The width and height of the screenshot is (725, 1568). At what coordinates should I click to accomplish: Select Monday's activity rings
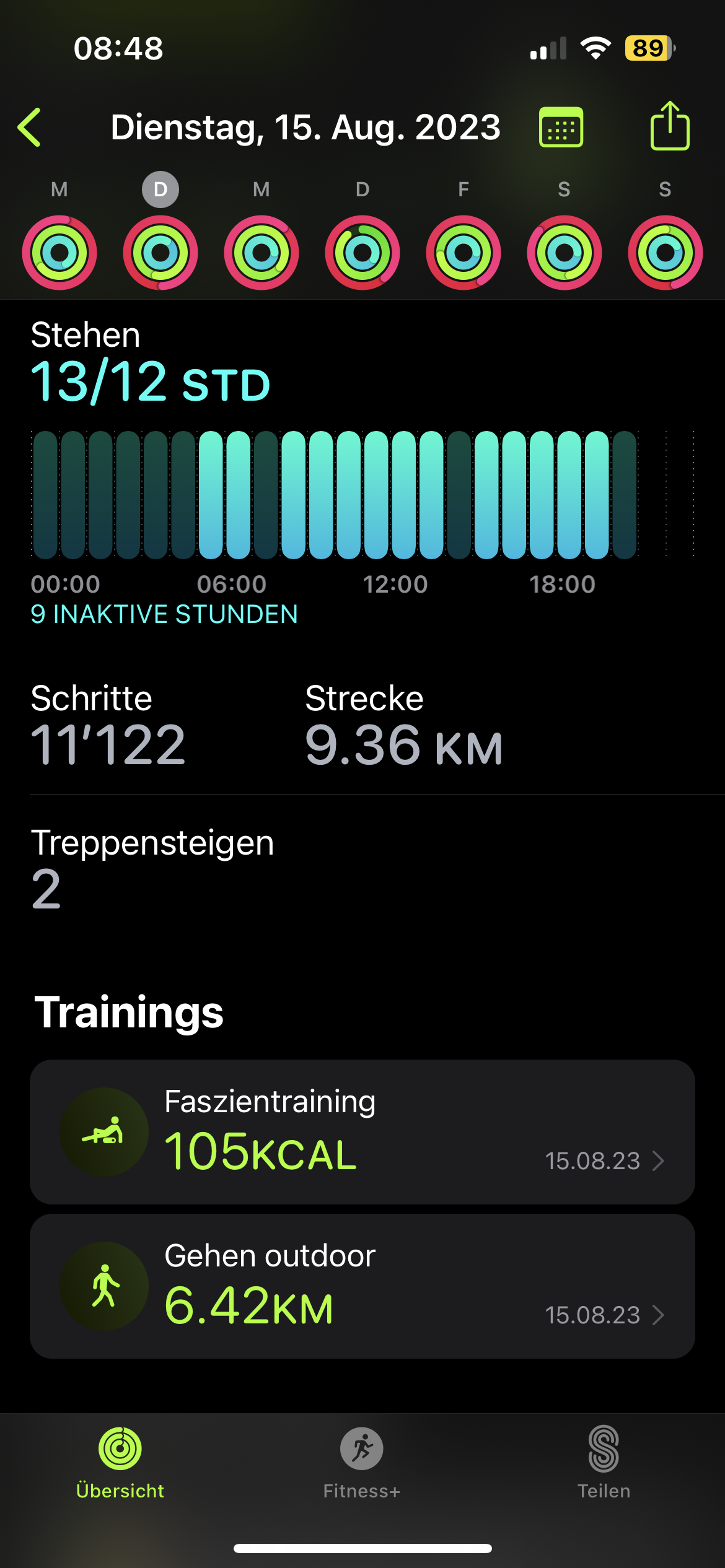tap(59, 253)
